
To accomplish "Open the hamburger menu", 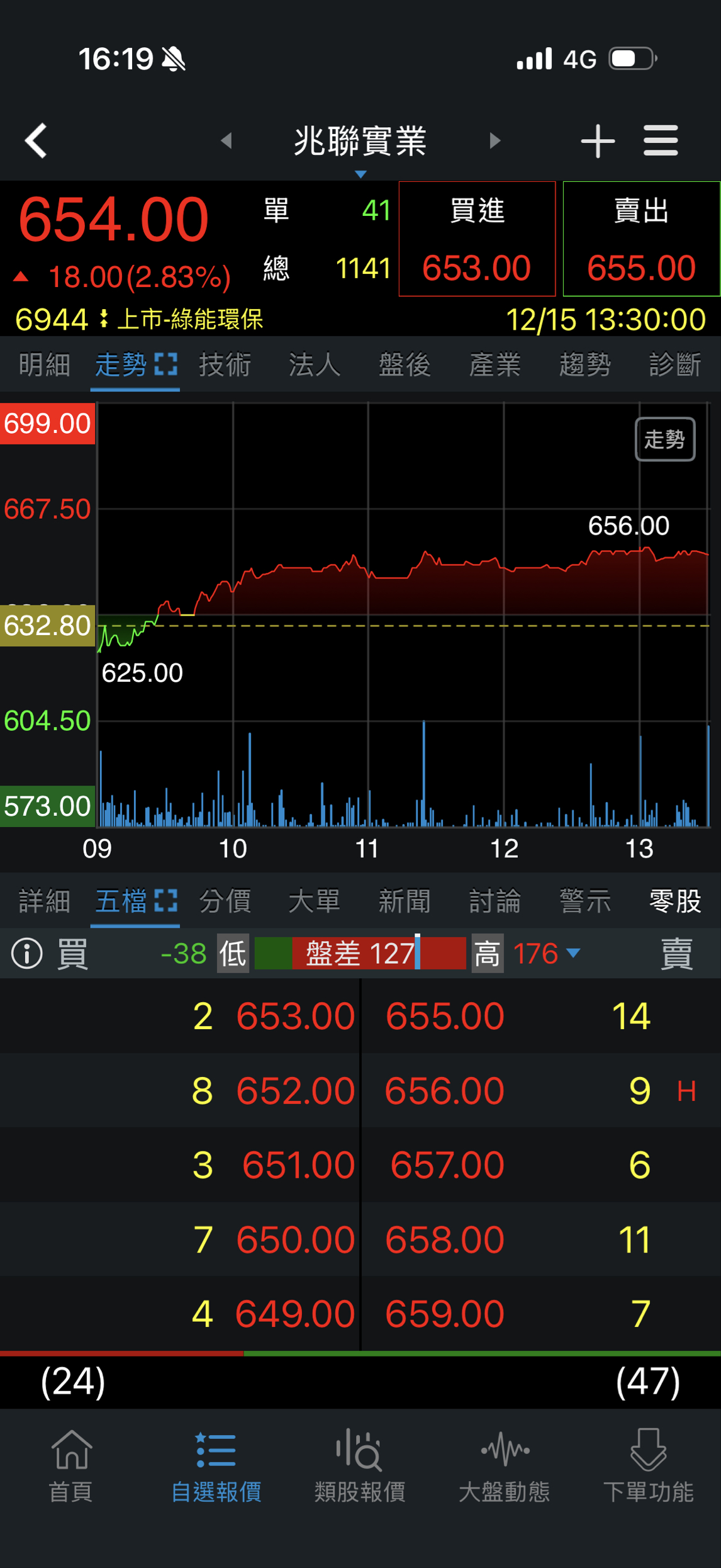I will (x=661, y=140).
